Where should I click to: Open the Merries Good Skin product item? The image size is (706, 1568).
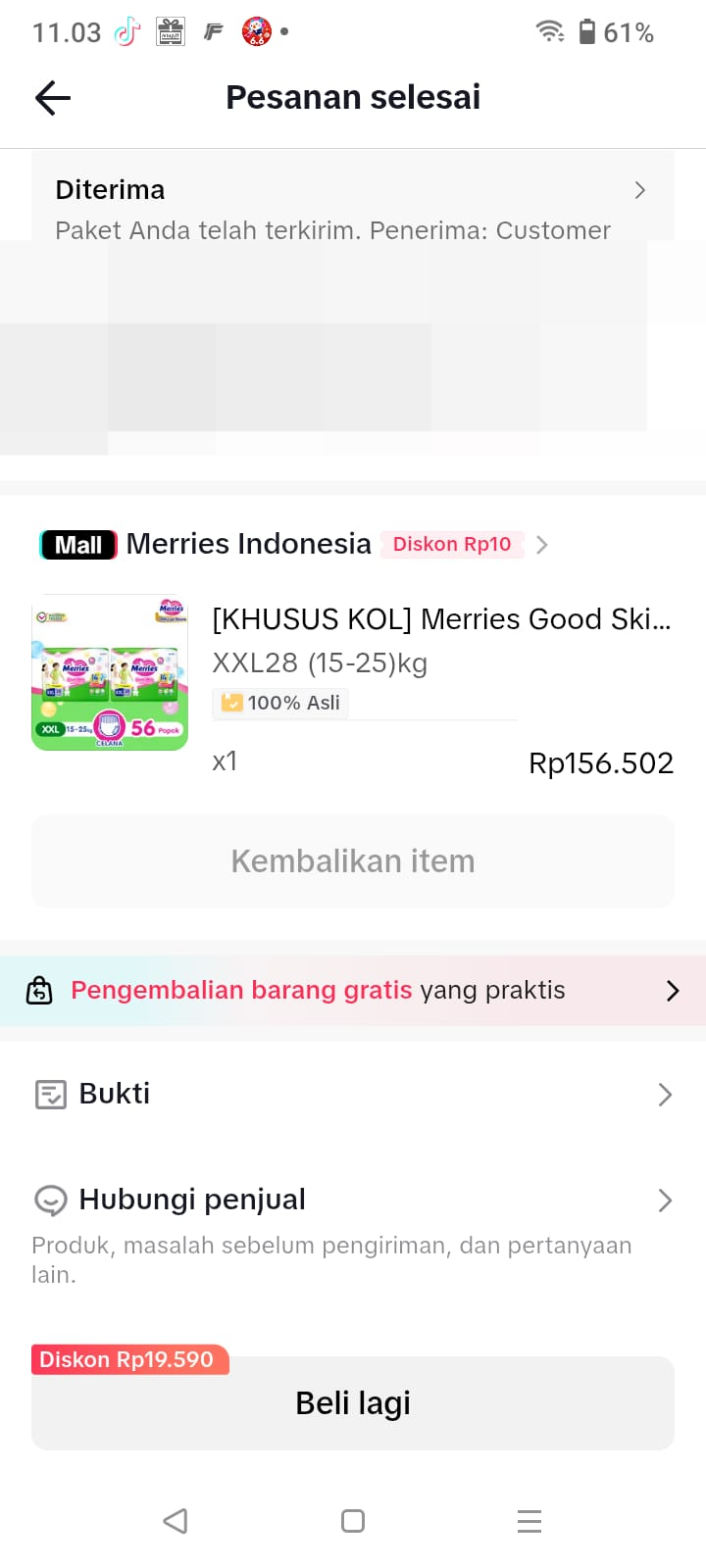(x=441, y=619)
